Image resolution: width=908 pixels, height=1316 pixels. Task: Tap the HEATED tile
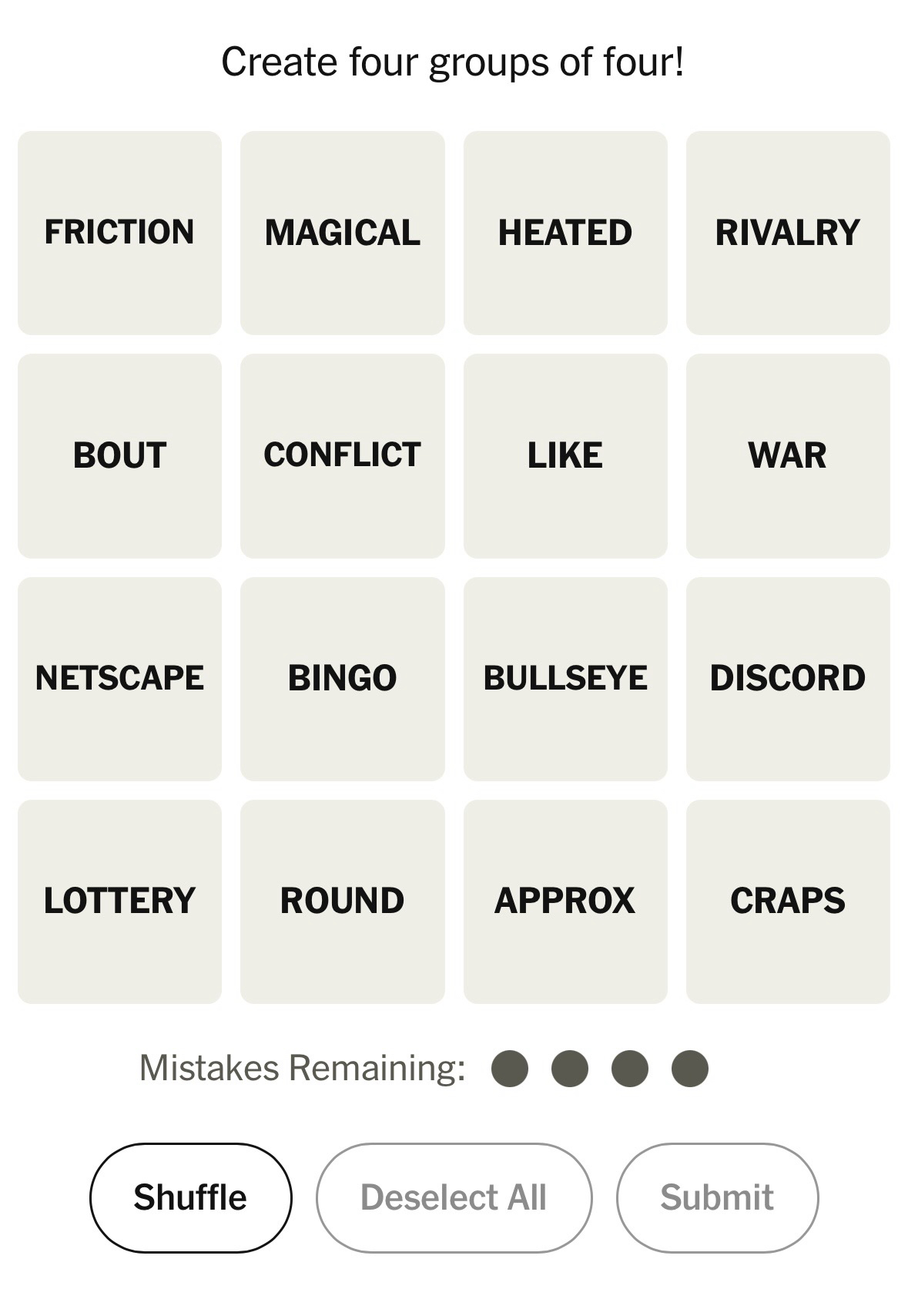click(565, 233)
